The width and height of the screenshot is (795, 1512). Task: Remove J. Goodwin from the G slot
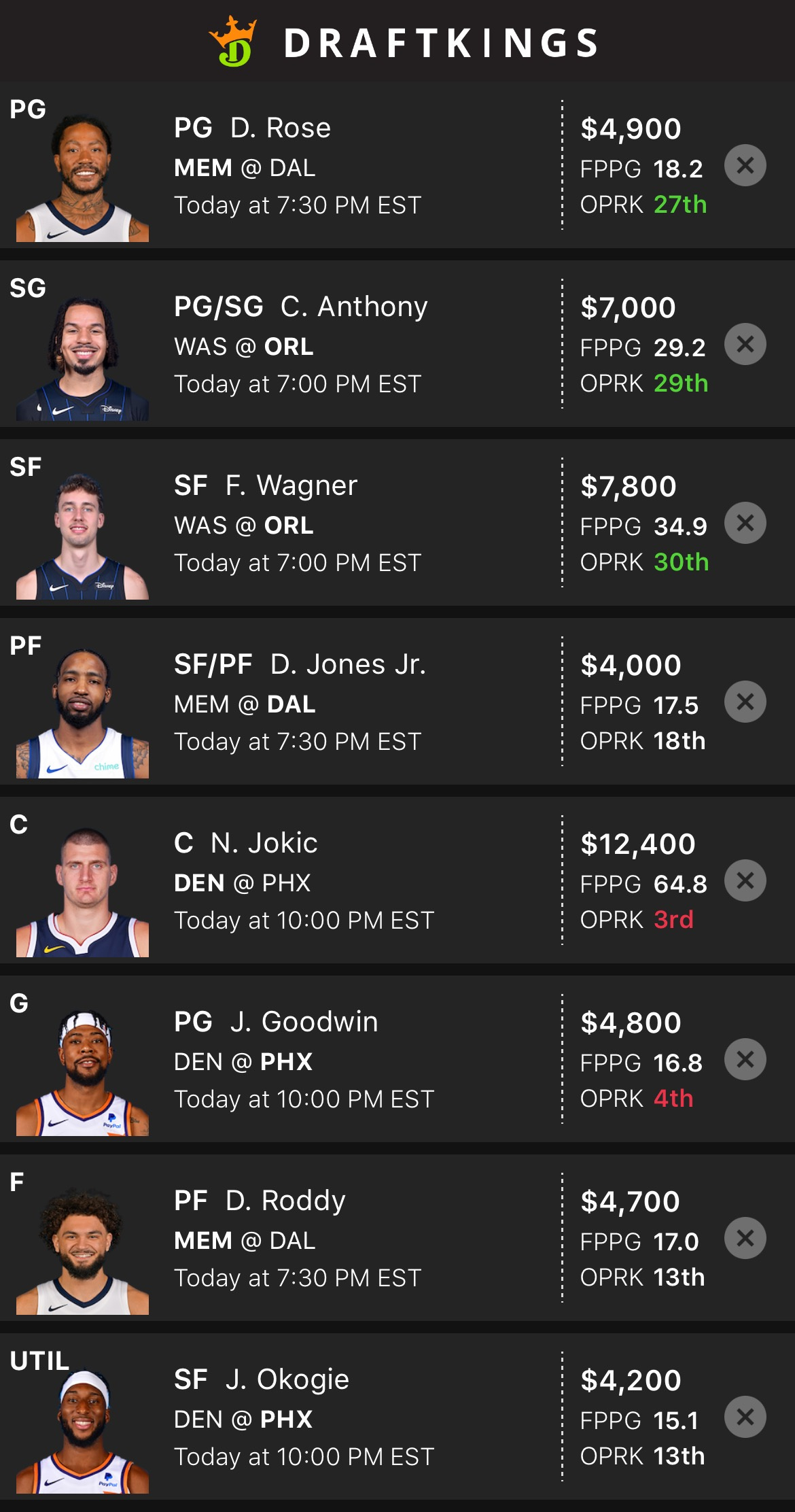[x=745, y=1059]
